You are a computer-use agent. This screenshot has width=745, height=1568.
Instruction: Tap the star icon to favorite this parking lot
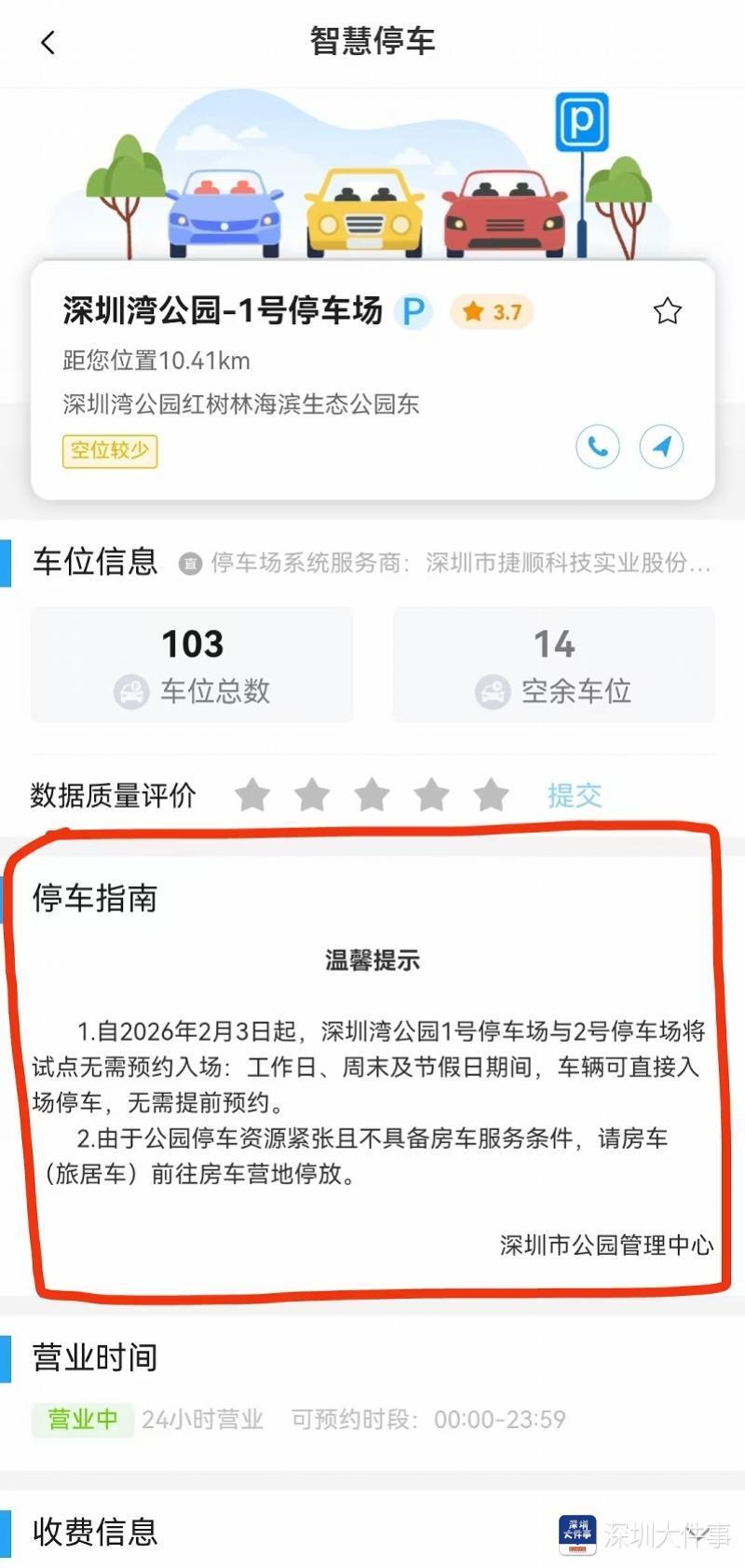tap(668, 311)
